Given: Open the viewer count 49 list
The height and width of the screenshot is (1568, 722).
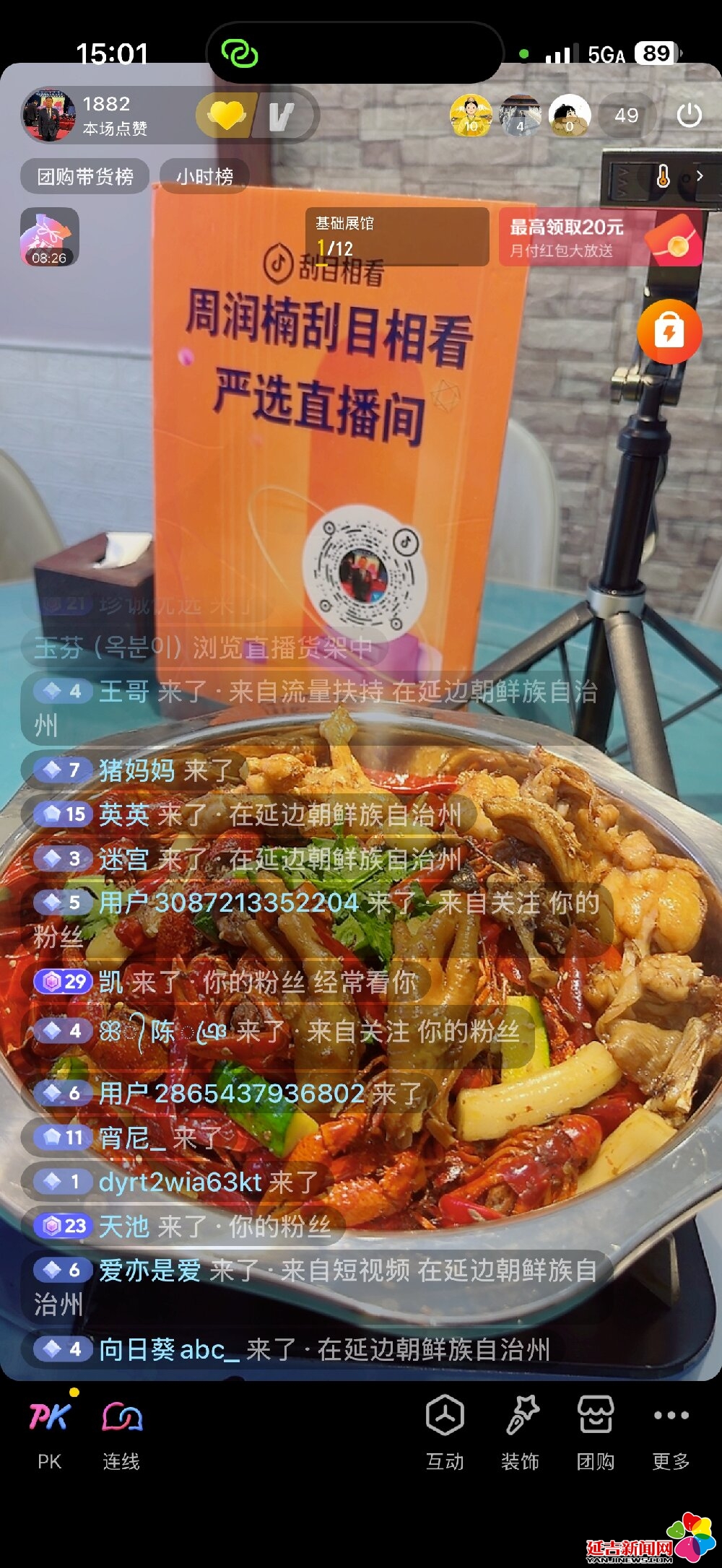Looking at the screenshot, I should click(626, 116).
